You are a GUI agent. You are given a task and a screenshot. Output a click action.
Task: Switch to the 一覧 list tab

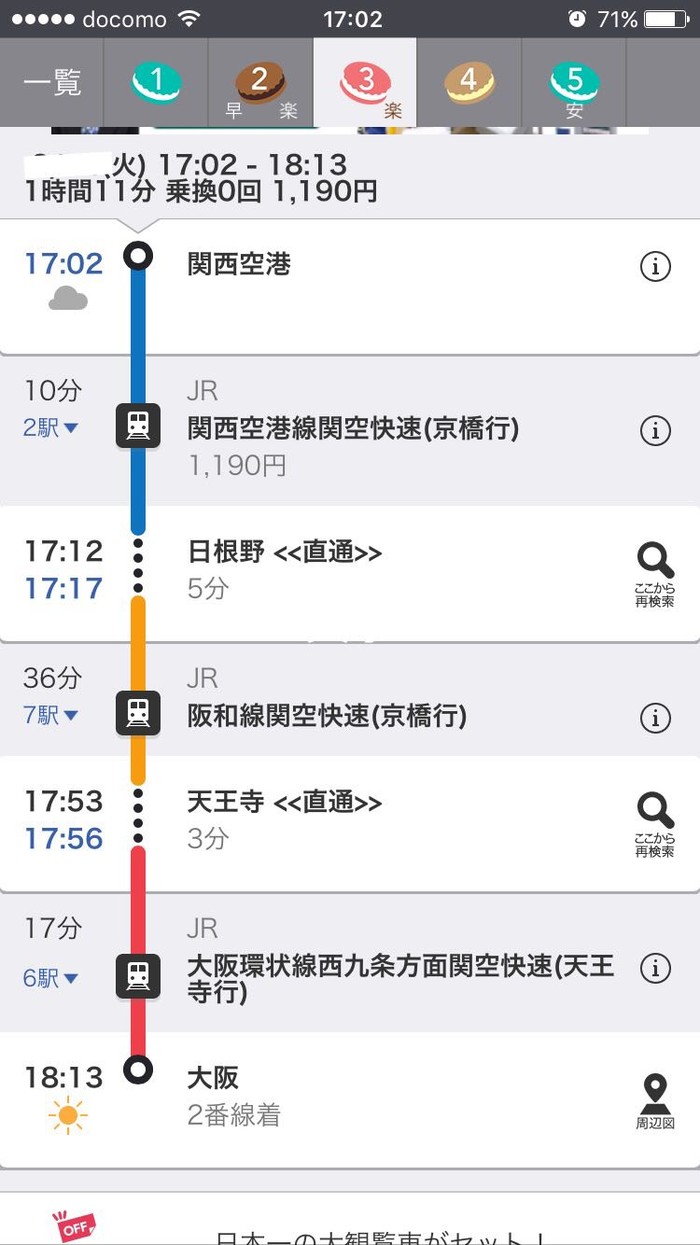[52, 83]
